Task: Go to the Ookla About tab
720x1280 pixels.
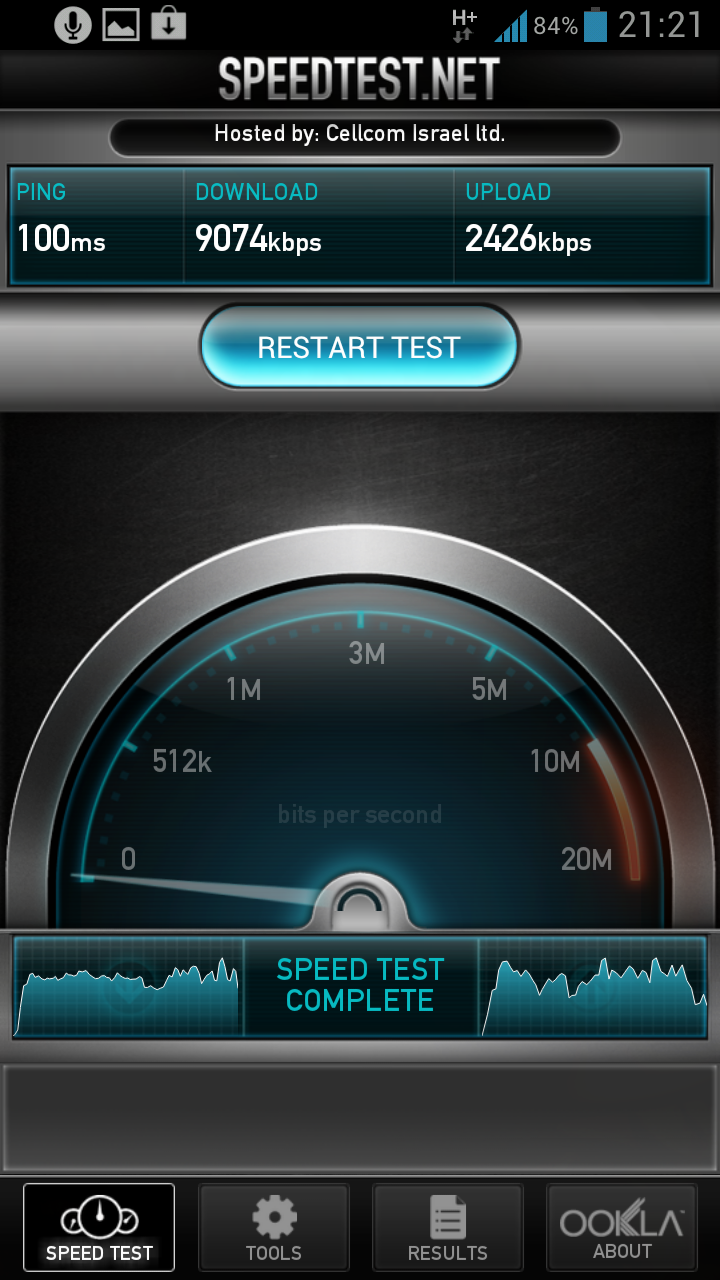Action: coord(621,1227)
